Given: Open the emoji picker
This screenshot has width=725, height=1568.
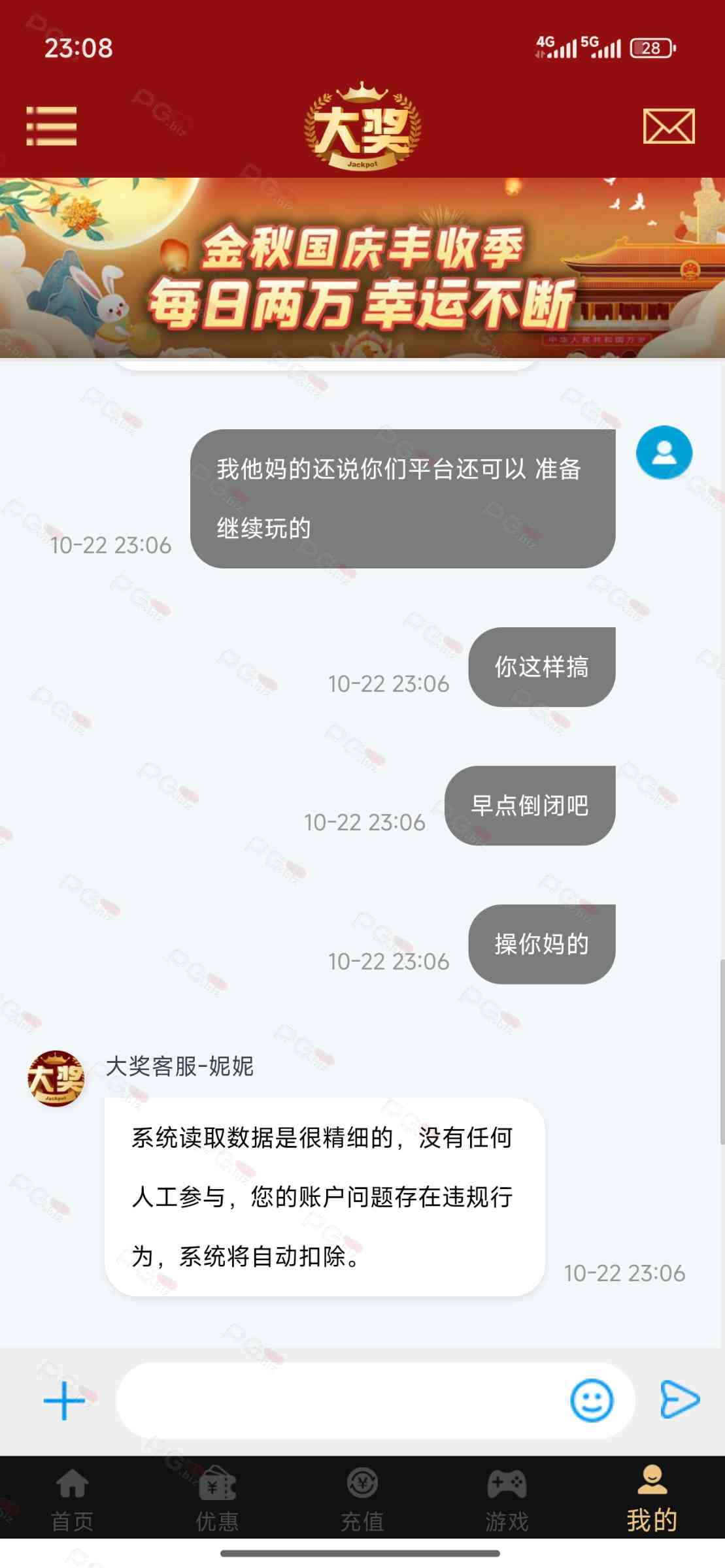Looking at the screenshot, I should (x=592, y=1400).
